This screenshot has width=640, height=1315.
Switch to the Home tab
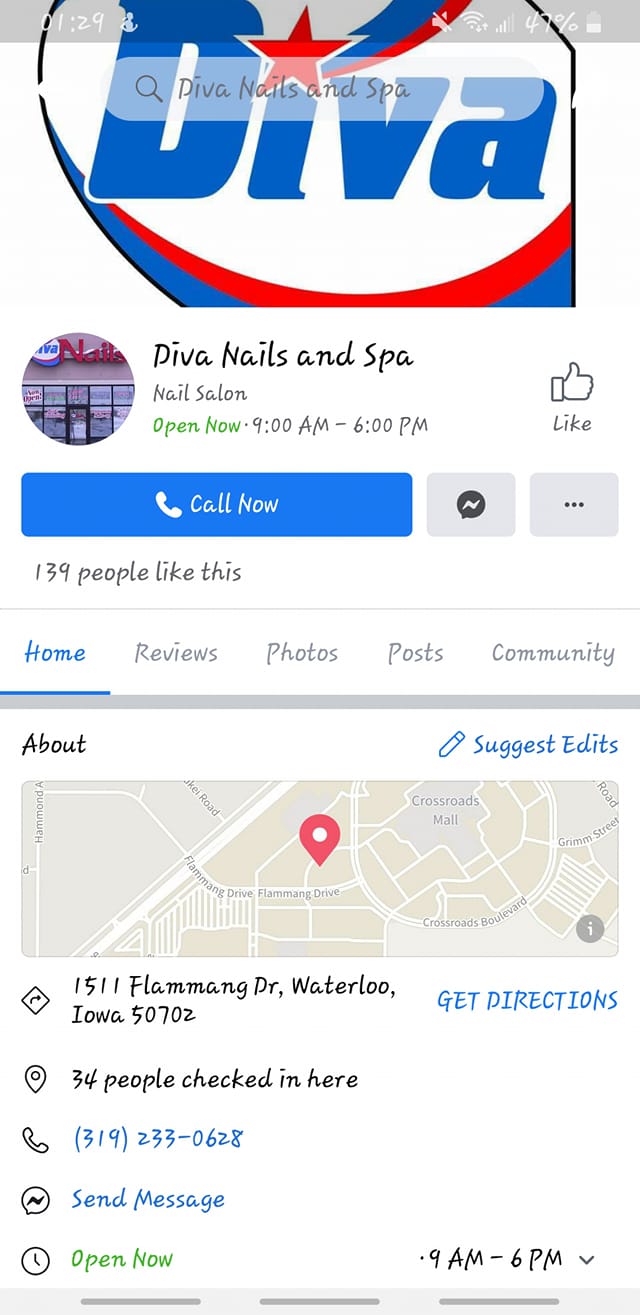coord(55,653)
